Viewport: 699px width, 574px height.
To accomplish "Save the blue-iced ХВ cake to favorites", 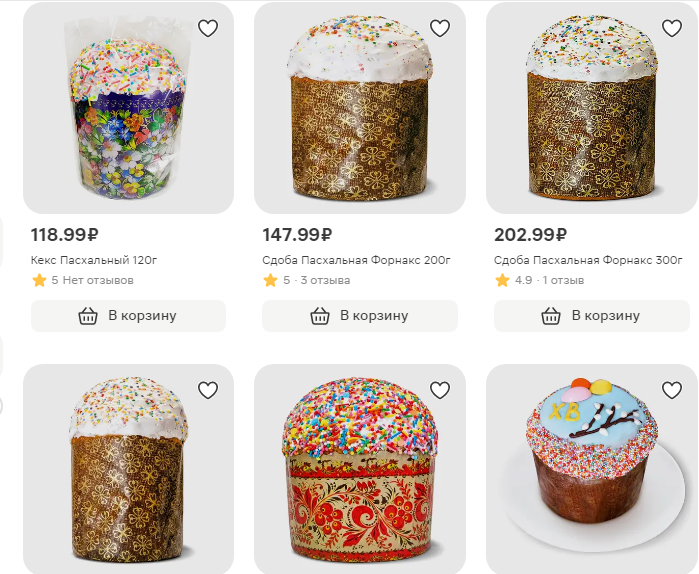I will [671, 391].
